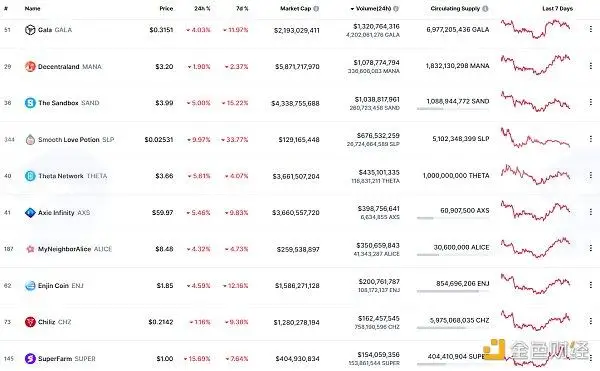Open the three-dot menu for Decentraland
This screenshot has height=371, width=600.
pyautogui.click(x=590, y=66)
